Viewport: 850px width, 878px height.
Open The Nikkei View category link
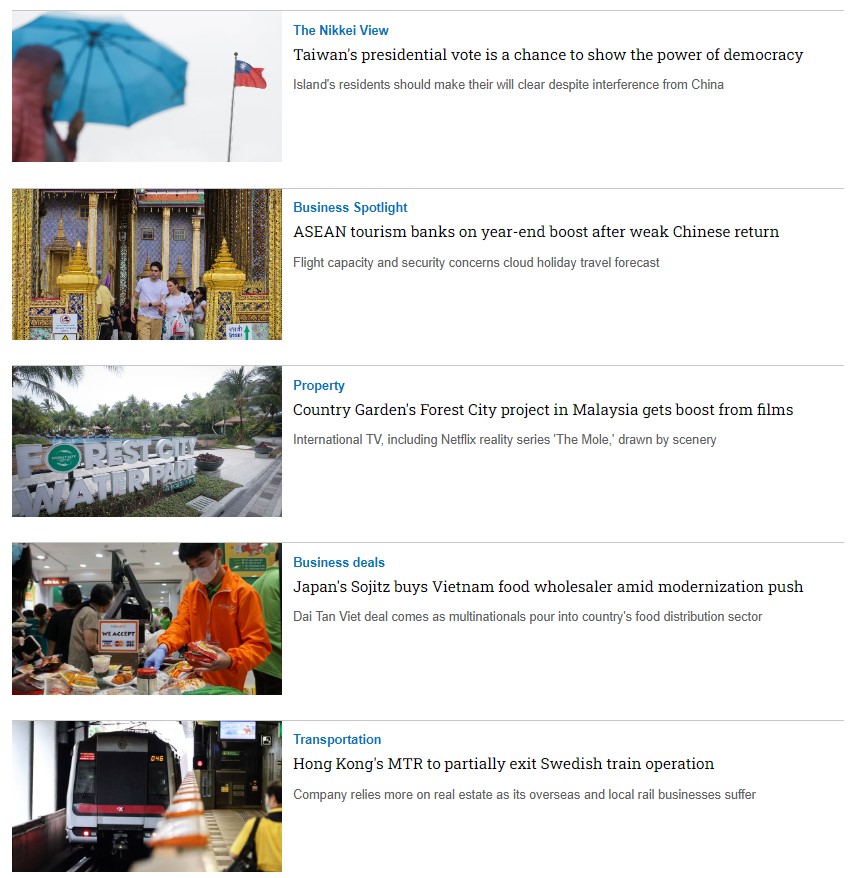(x=340, y=30)
